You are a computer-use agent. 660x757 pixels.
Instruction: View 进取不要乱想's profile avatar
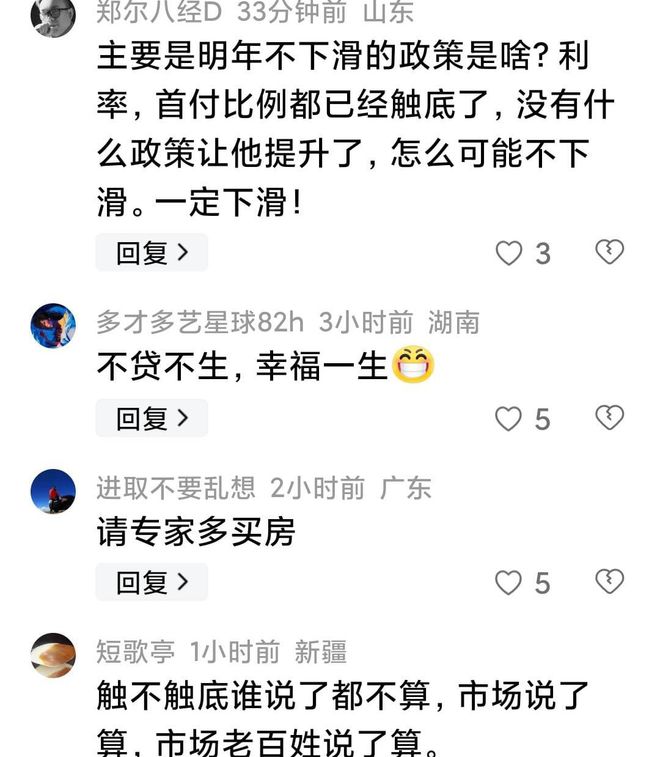point(53,491)
